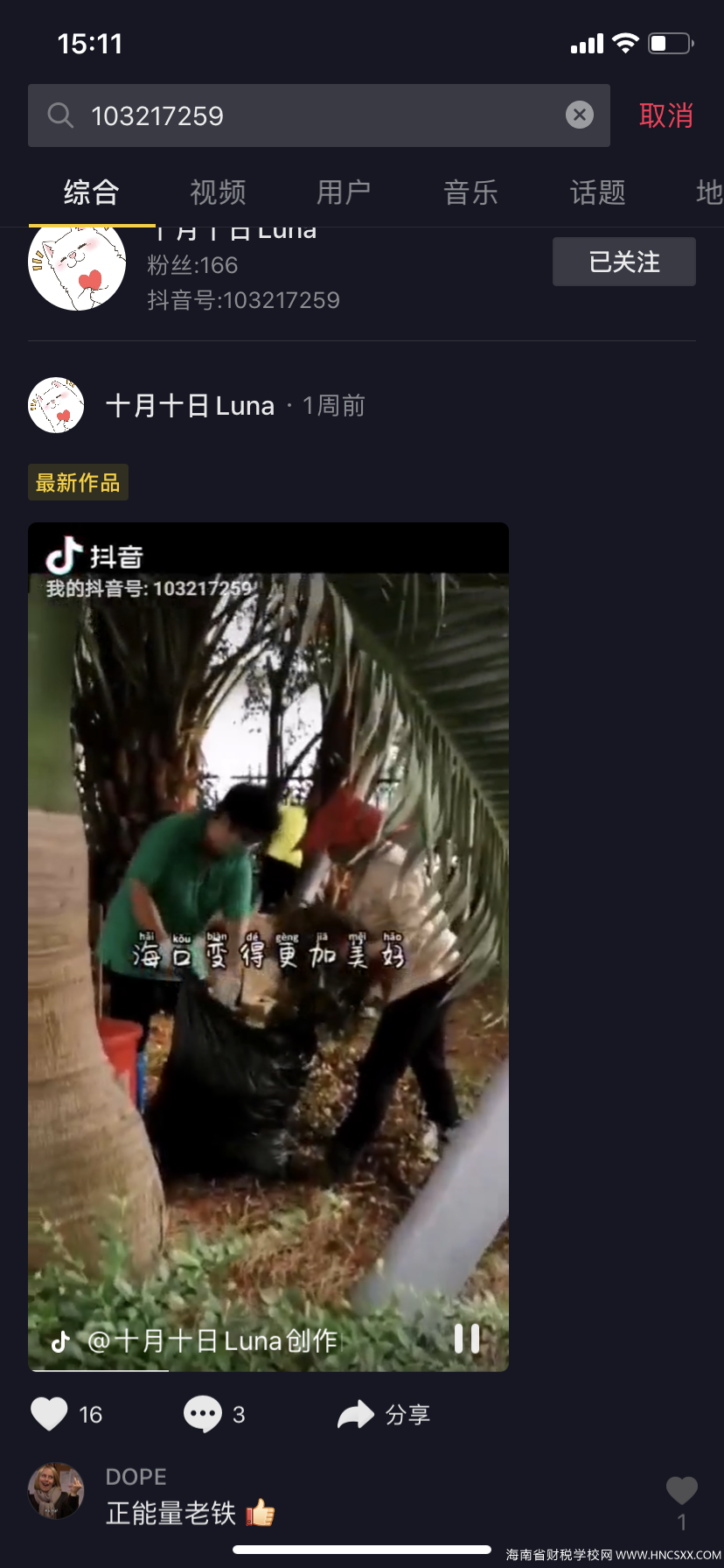This screenshot has width=724, height=1568.
Task: Like DOPE's comment
Action: point(681,1491)
